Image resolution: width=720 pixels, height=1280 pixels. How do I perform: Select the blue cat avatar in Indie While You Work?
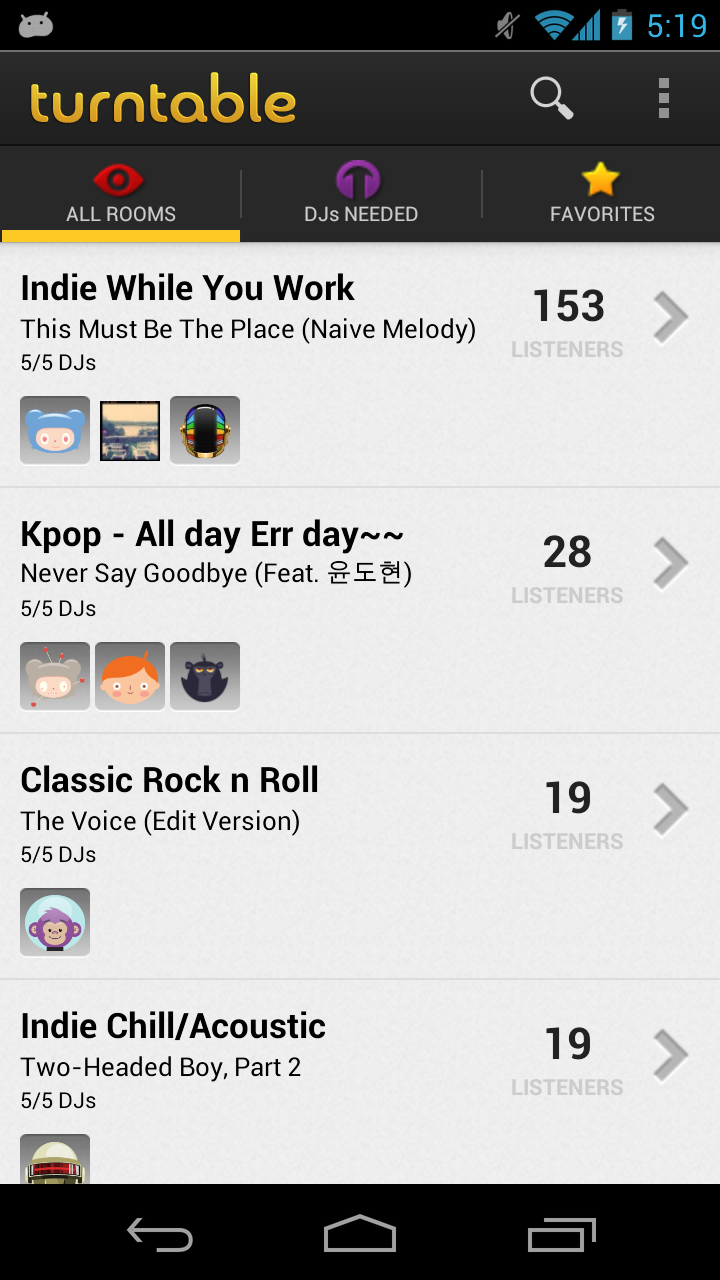(x=54, y=430)
